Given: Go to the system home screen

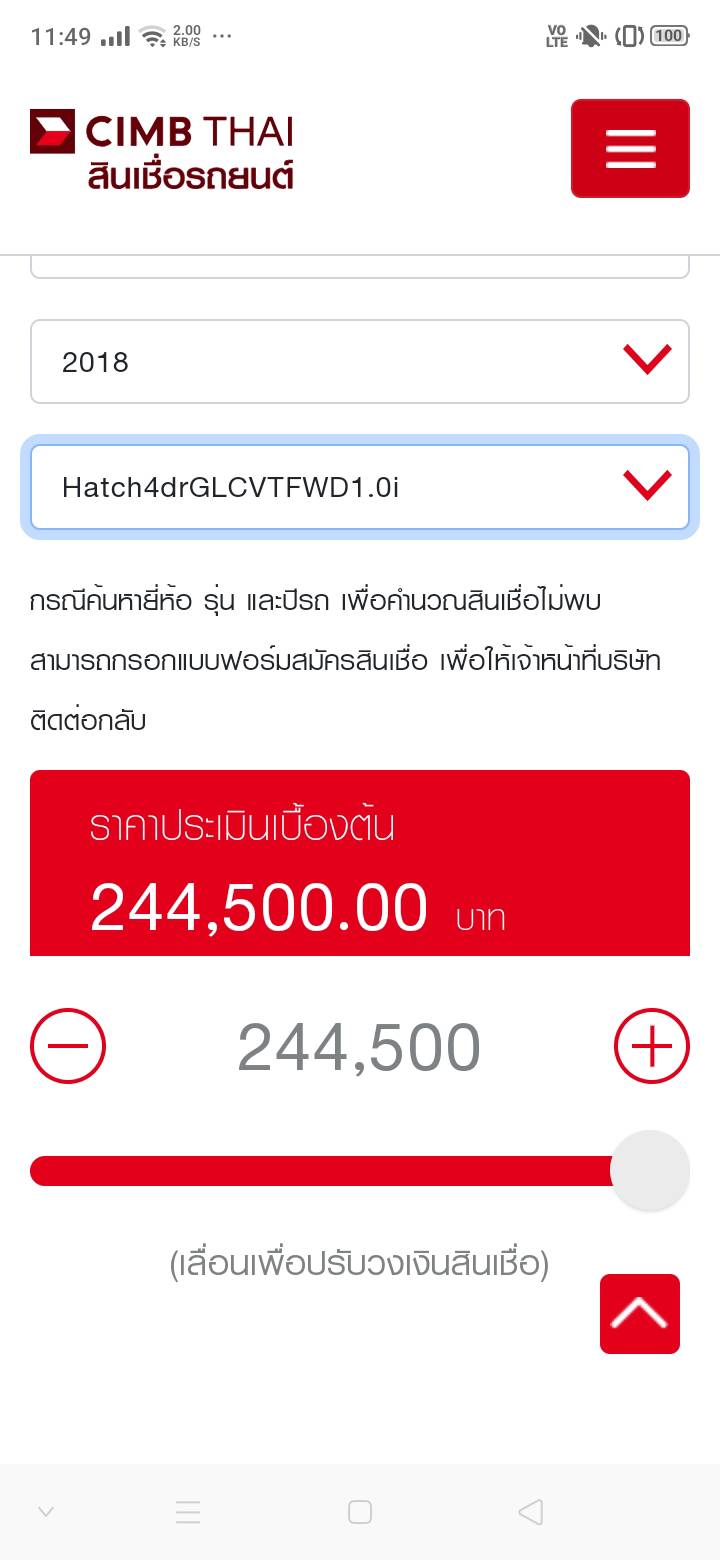Looking at the screenshot, I should pos(360,1512).
